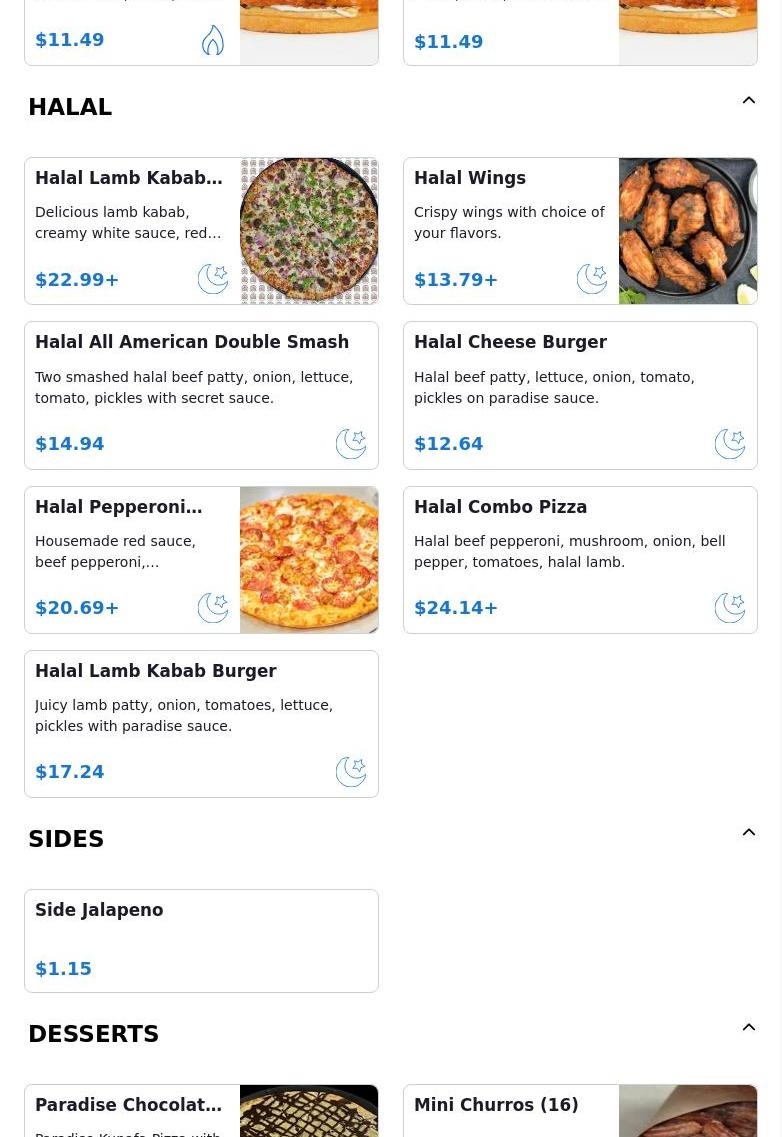
Task: Select Halal All American Double Smash
Action: click(201, 395)
